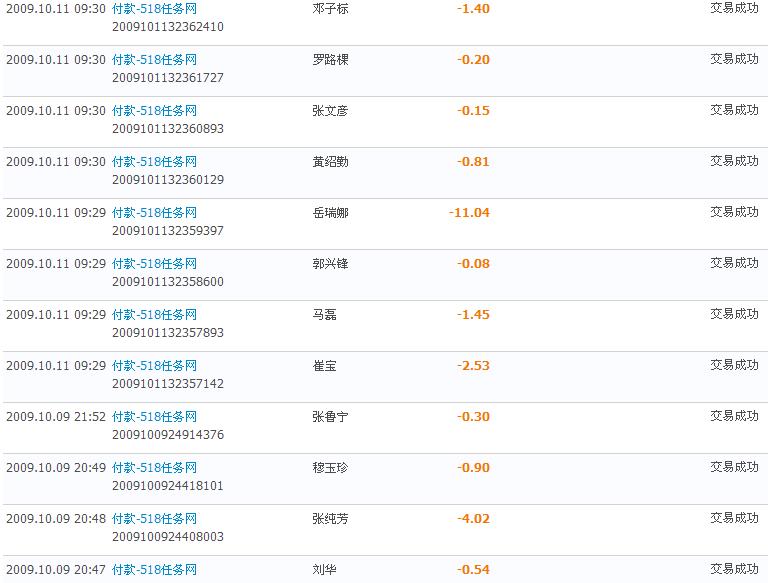Image resolution: width=768 pixels, height=583 pixels.
Task: Select the payment link for 穆玉珍
Action: tap(154, 468)
